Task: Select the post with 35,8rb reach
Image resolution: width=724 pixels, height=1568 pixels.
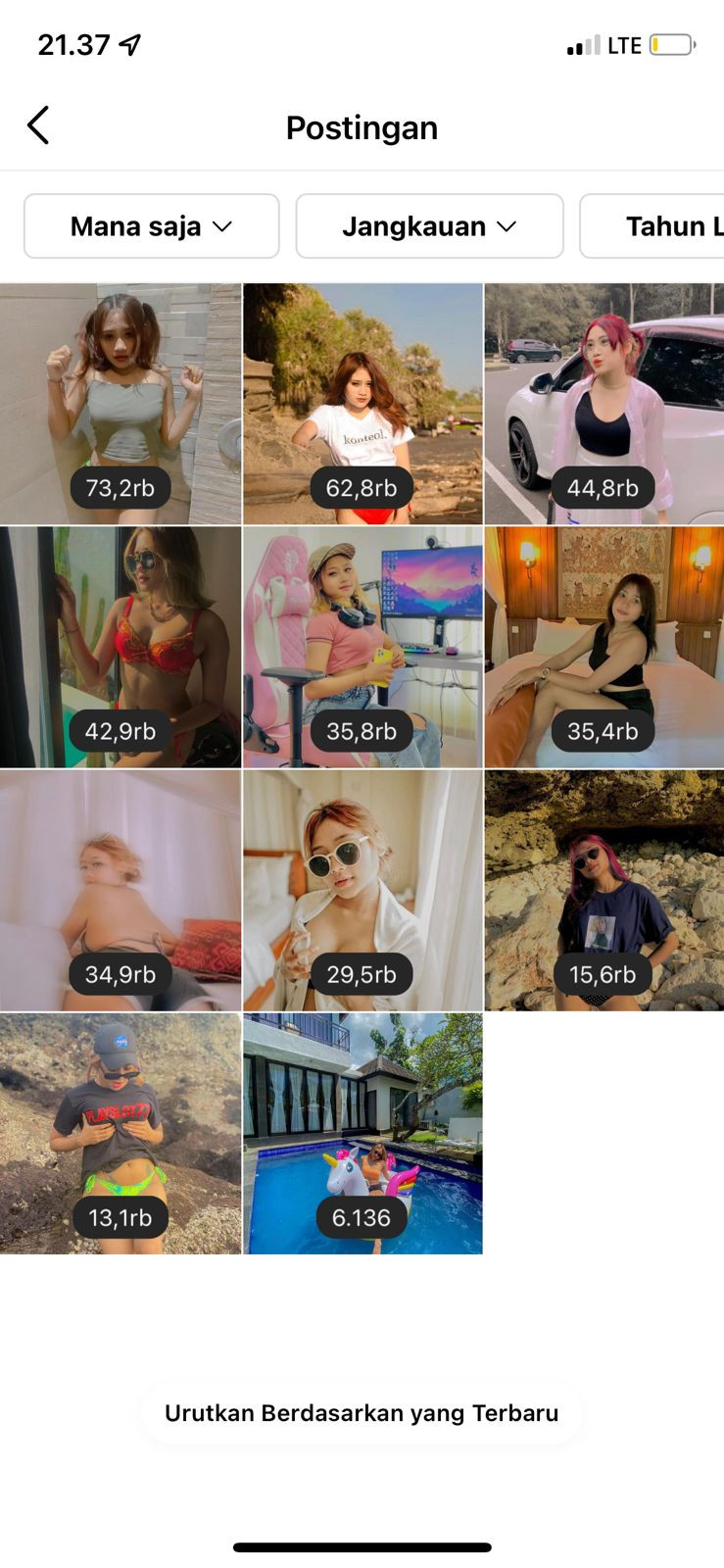Action: [362, 647]
